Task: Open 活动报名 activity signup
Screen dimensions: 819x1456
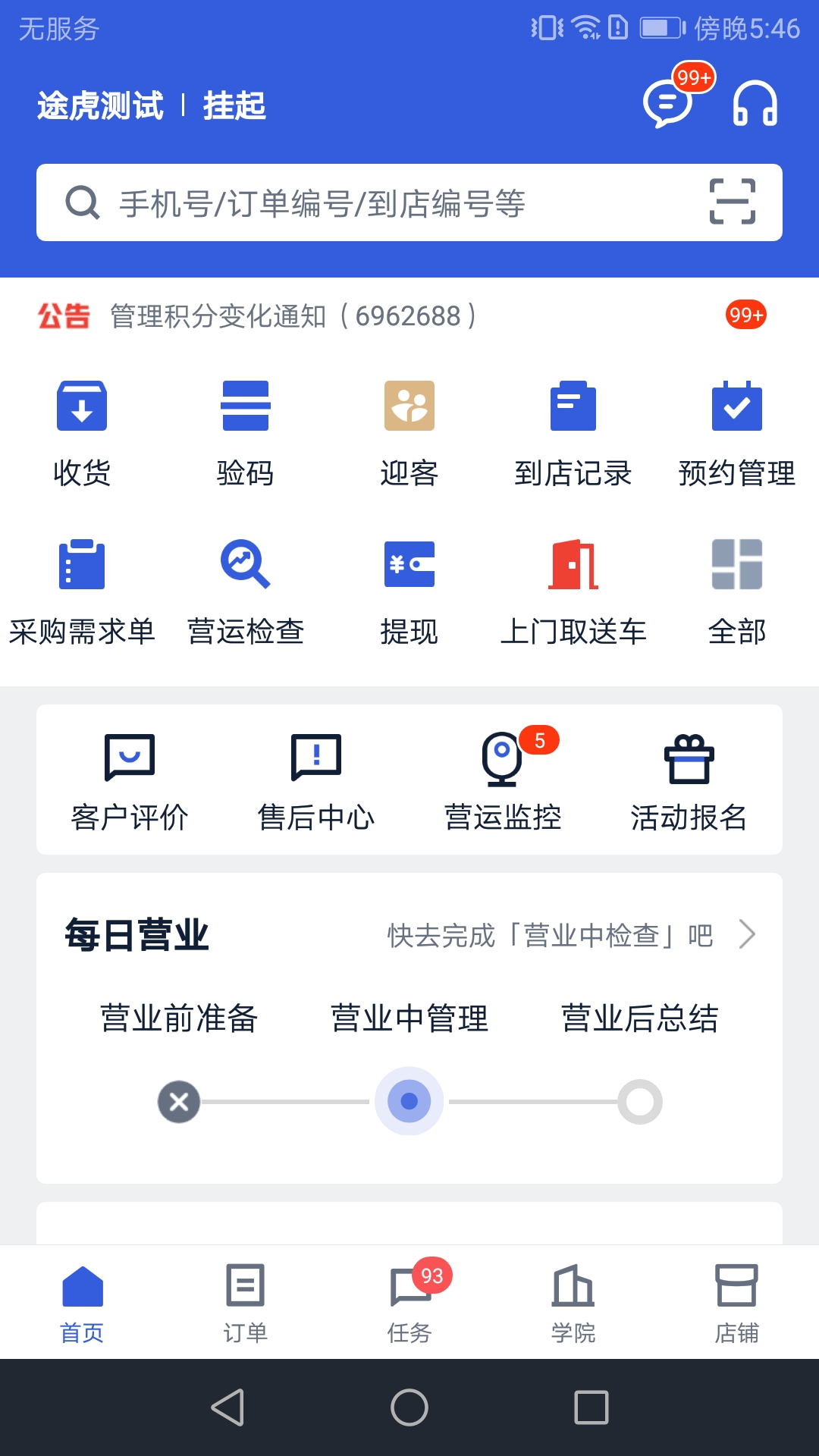Action: click(x=689, y=780)
